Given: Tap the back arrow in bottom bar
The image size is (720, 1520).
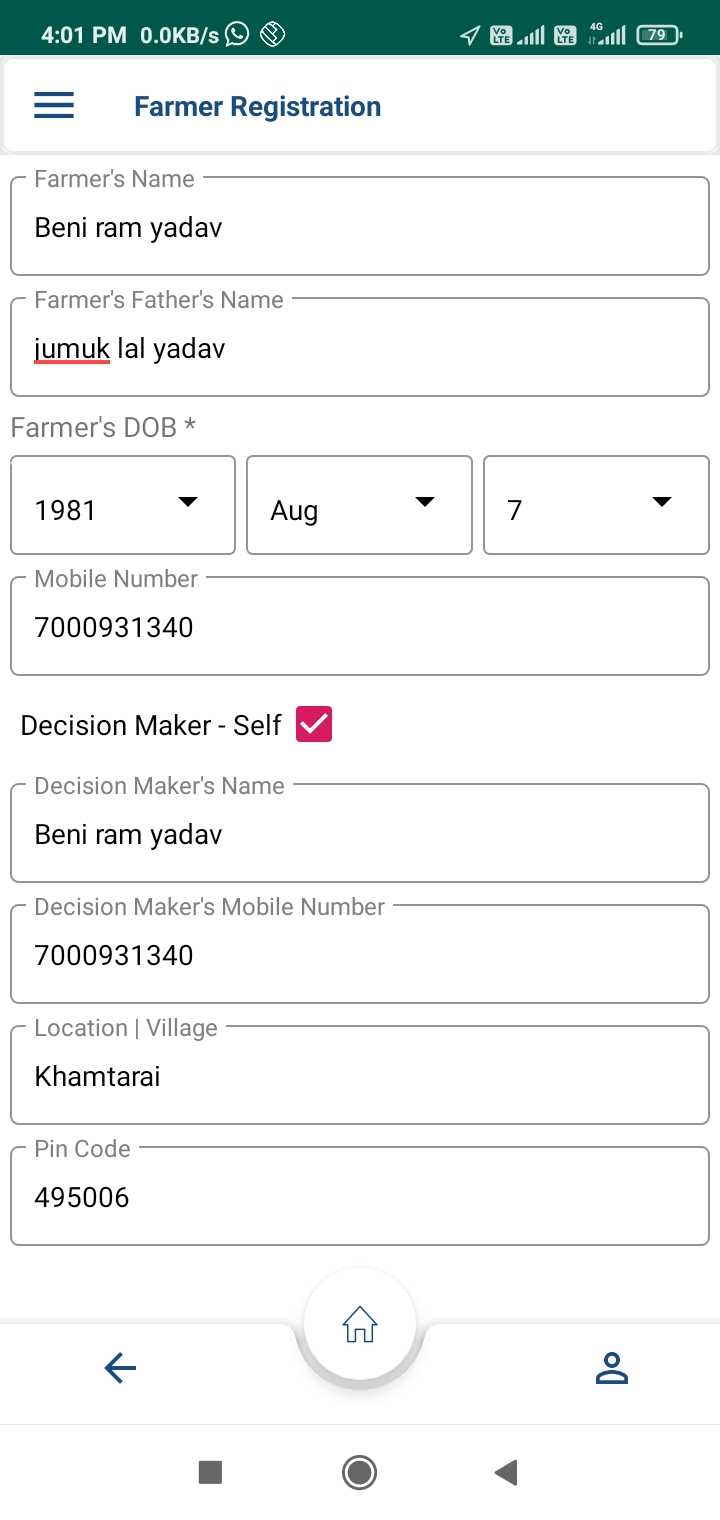Looking at the screenshot, I should pos(120,1368).
